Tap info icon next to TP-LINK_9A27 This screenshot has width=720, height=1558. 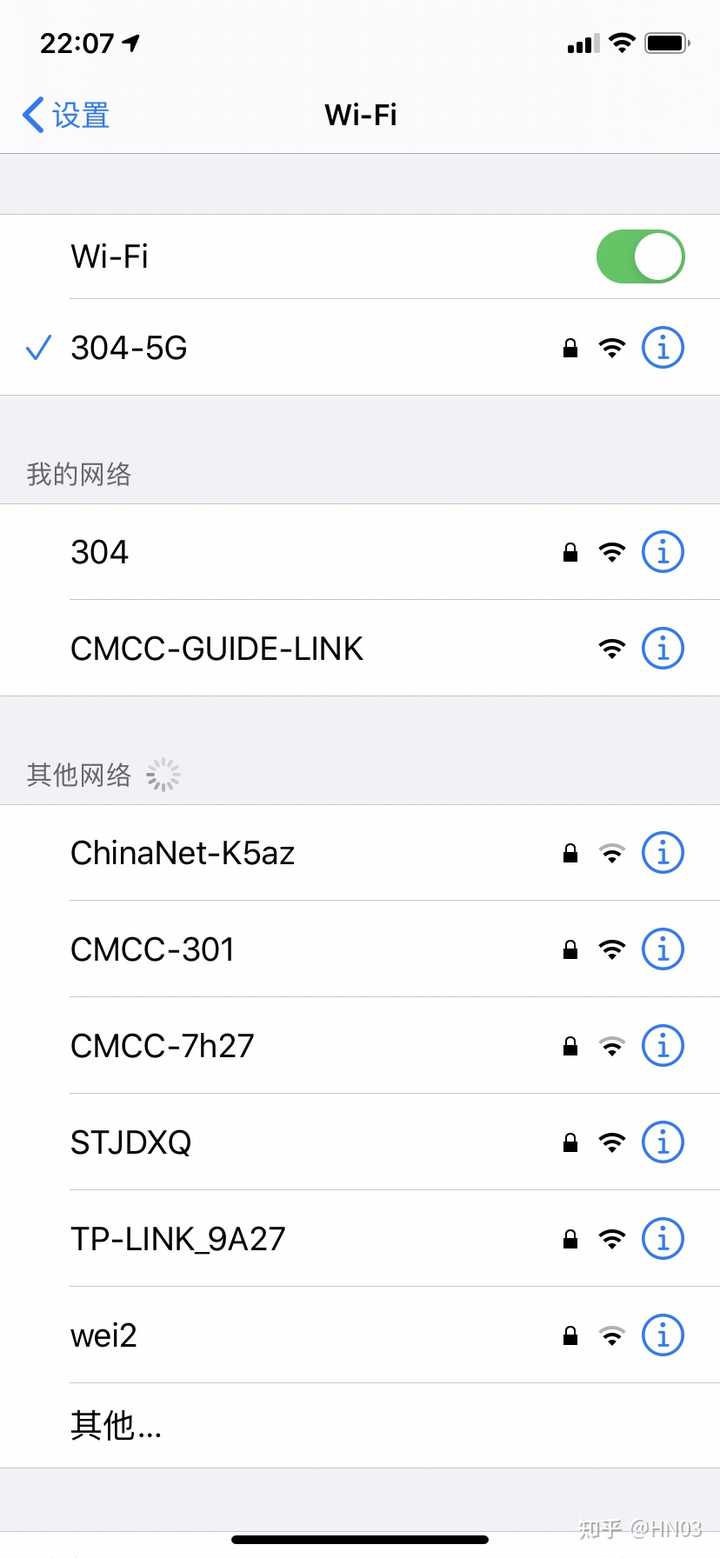(x=662, y=1238)
